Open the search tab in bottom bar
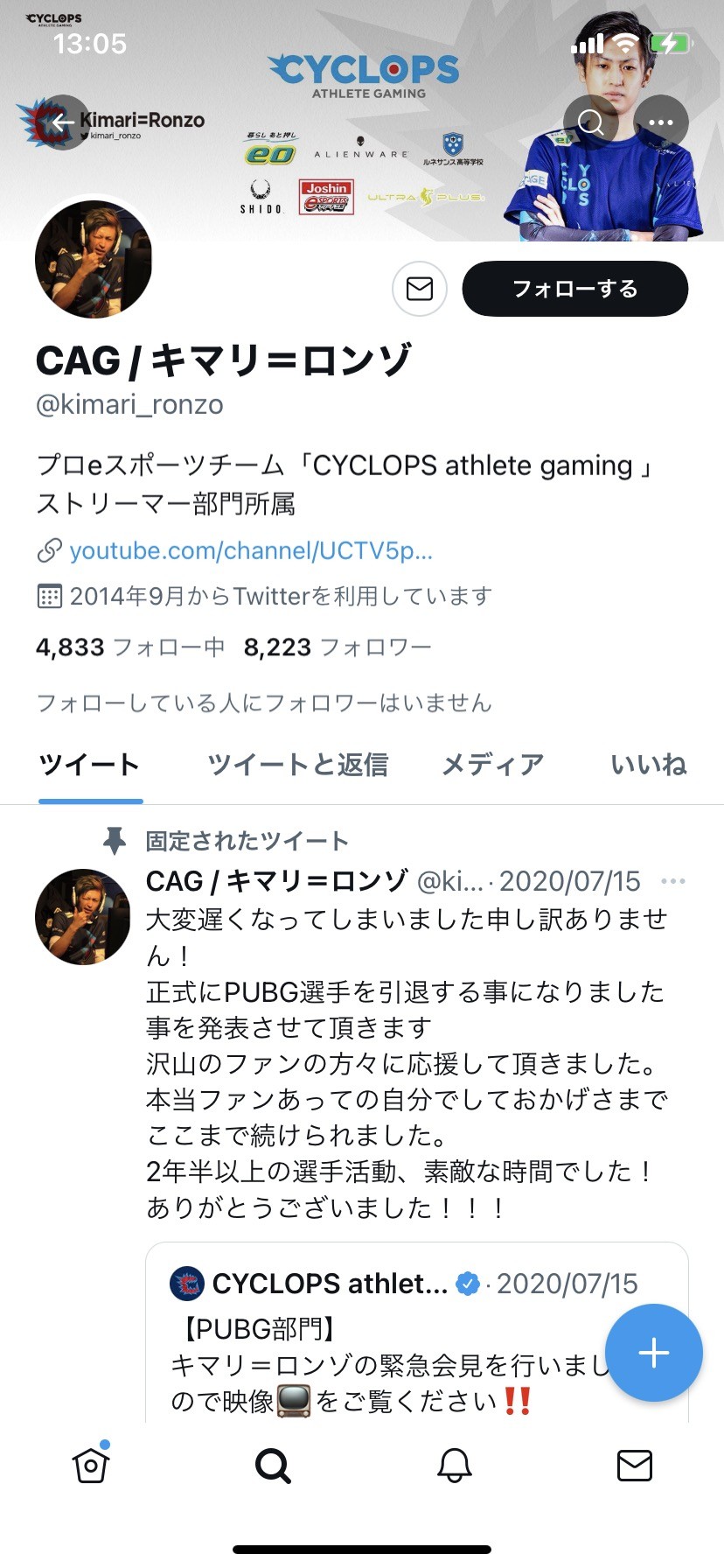Viewport: 724px width, 1568px height. pyautogui.click(x=273, y=1465)
